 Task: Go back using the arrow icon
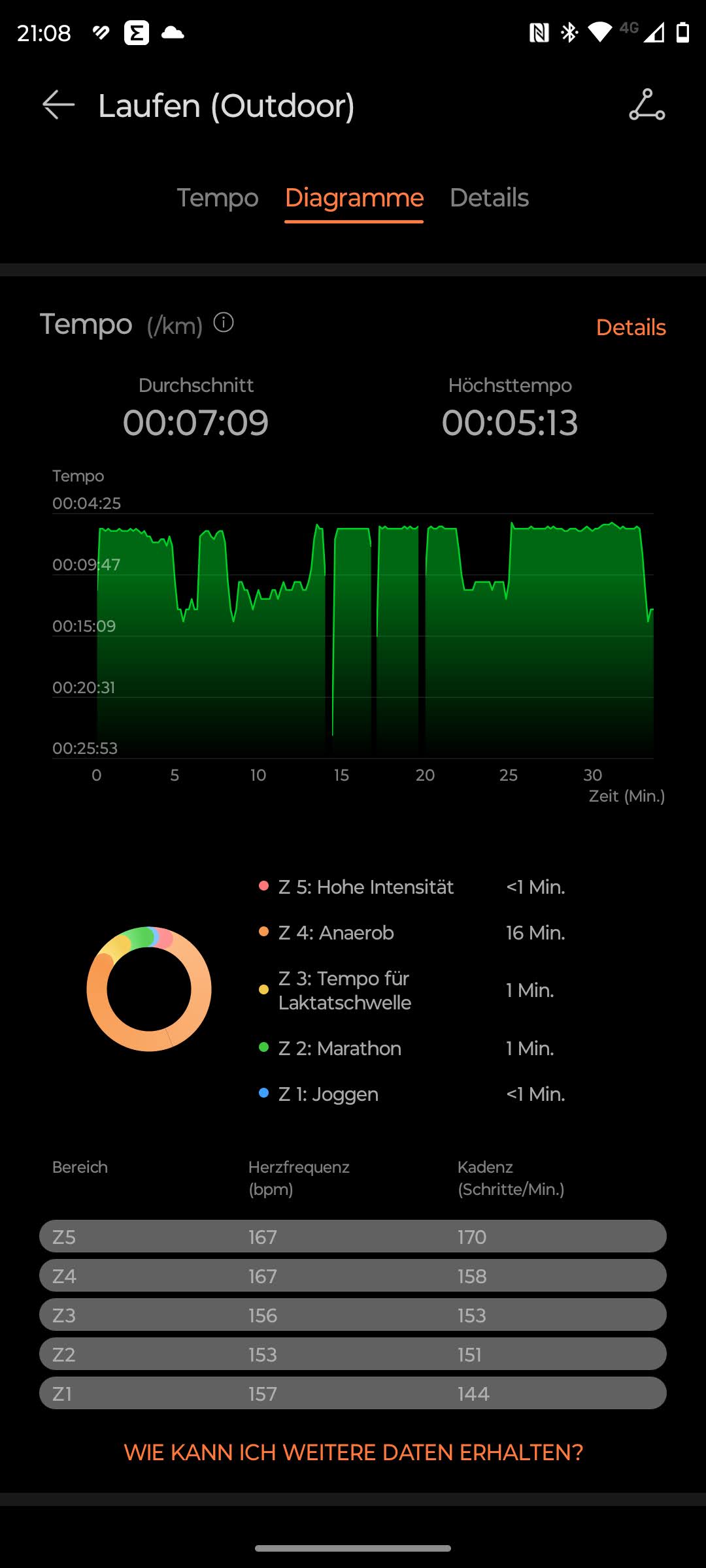(58, 105)
